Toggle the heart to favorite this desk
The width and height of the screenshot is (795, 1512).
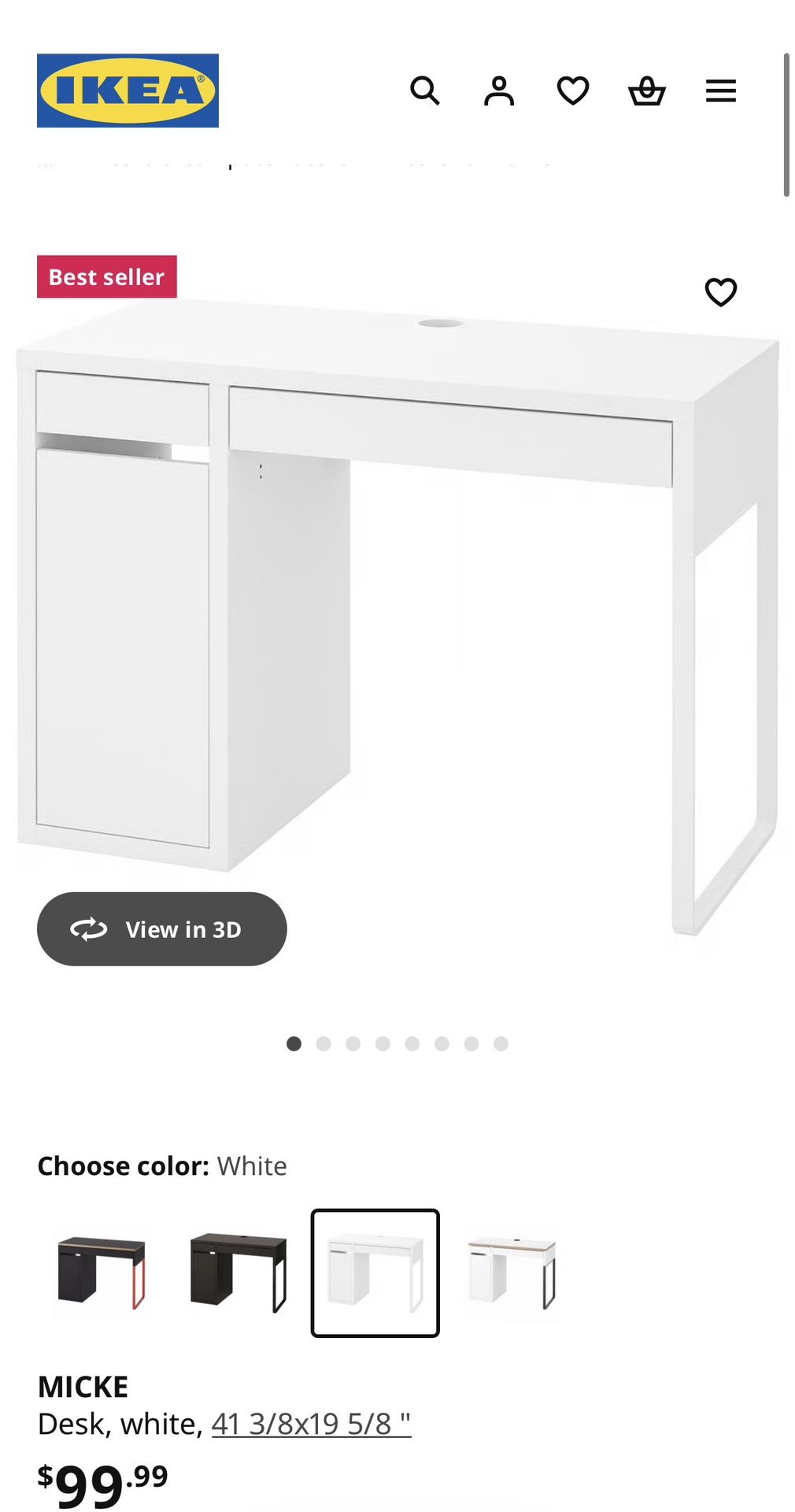tap(720, 292)
